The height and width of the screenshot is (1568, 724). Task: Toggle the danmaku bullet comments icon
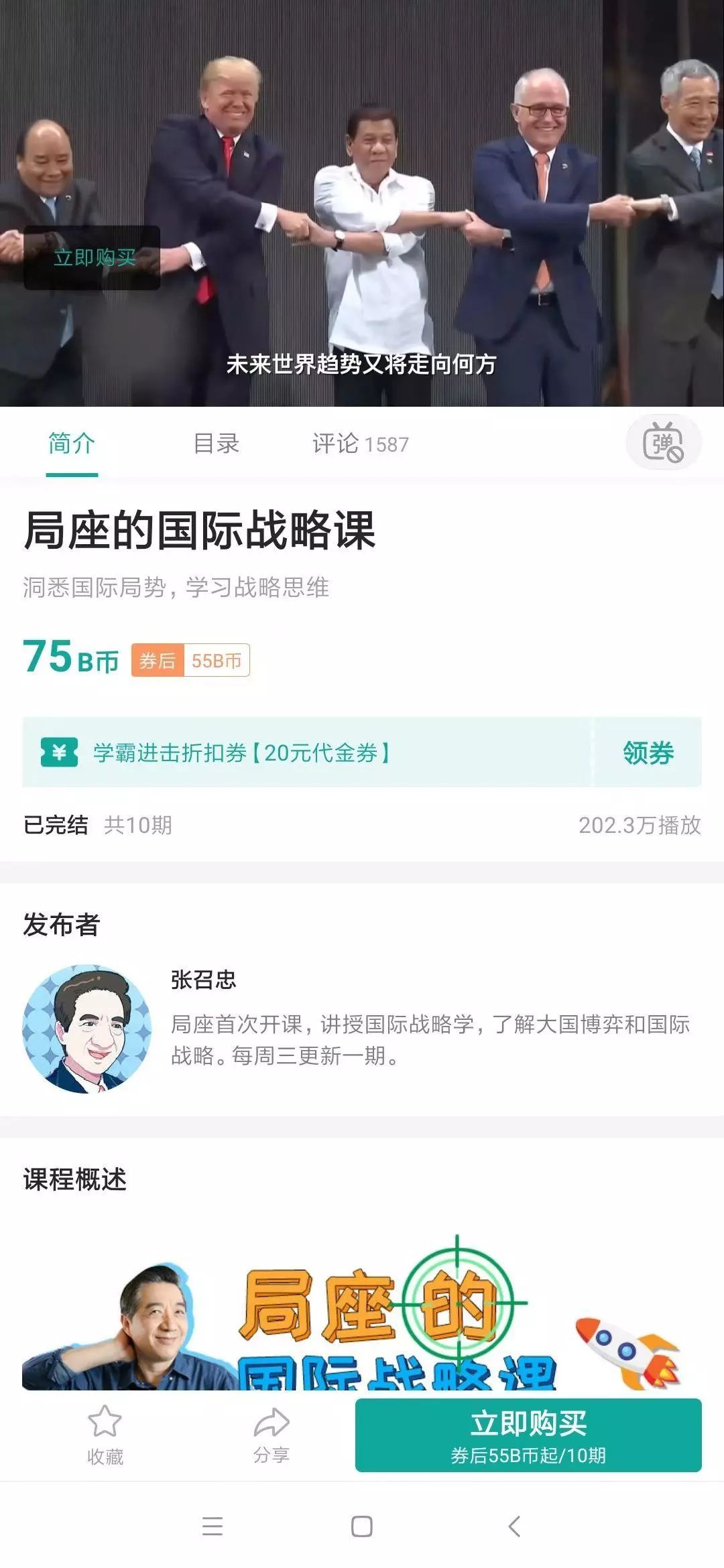663,443
